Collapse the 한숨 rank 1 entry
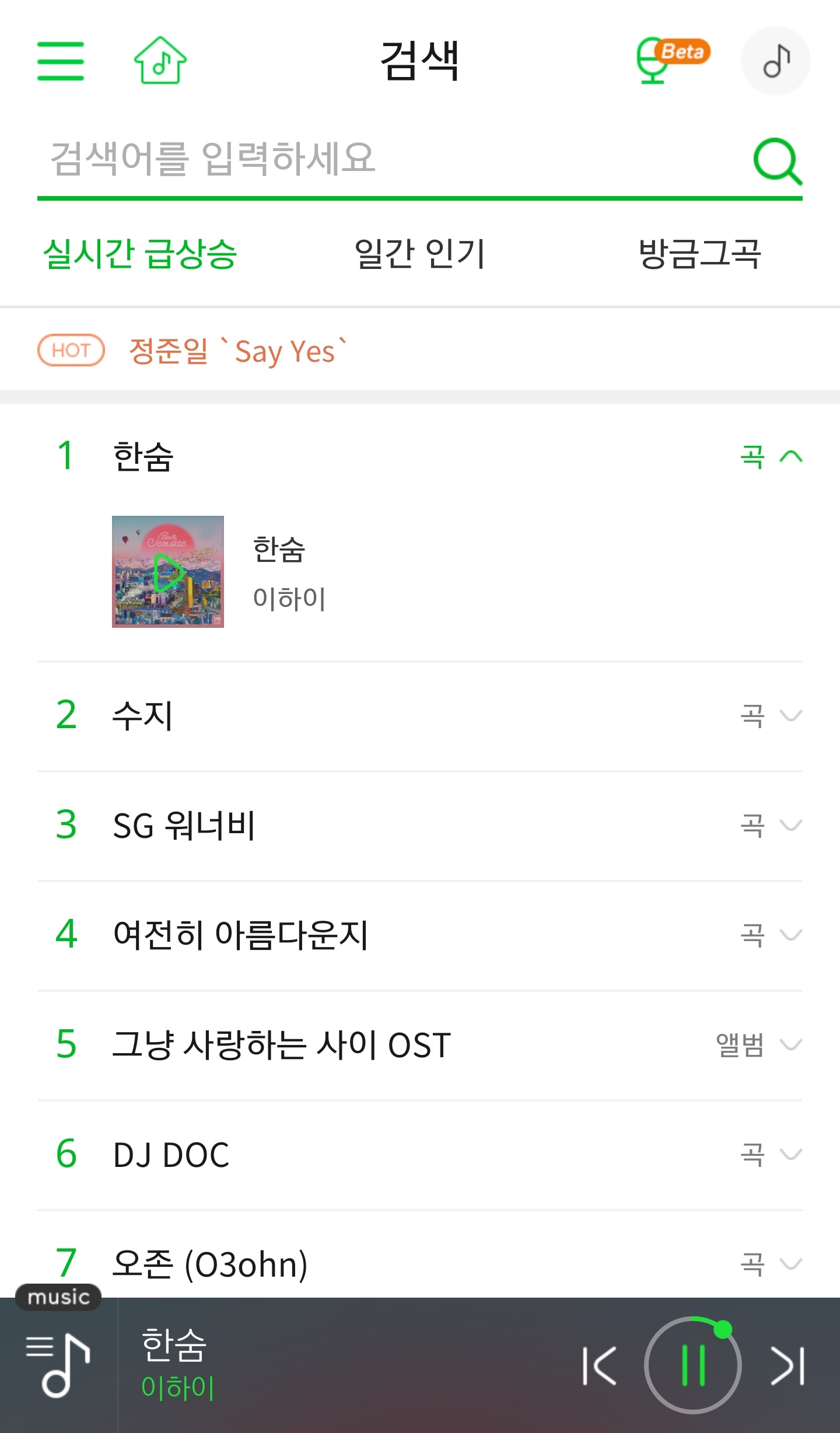This screenshot has height=1433, width=840. 790,456
